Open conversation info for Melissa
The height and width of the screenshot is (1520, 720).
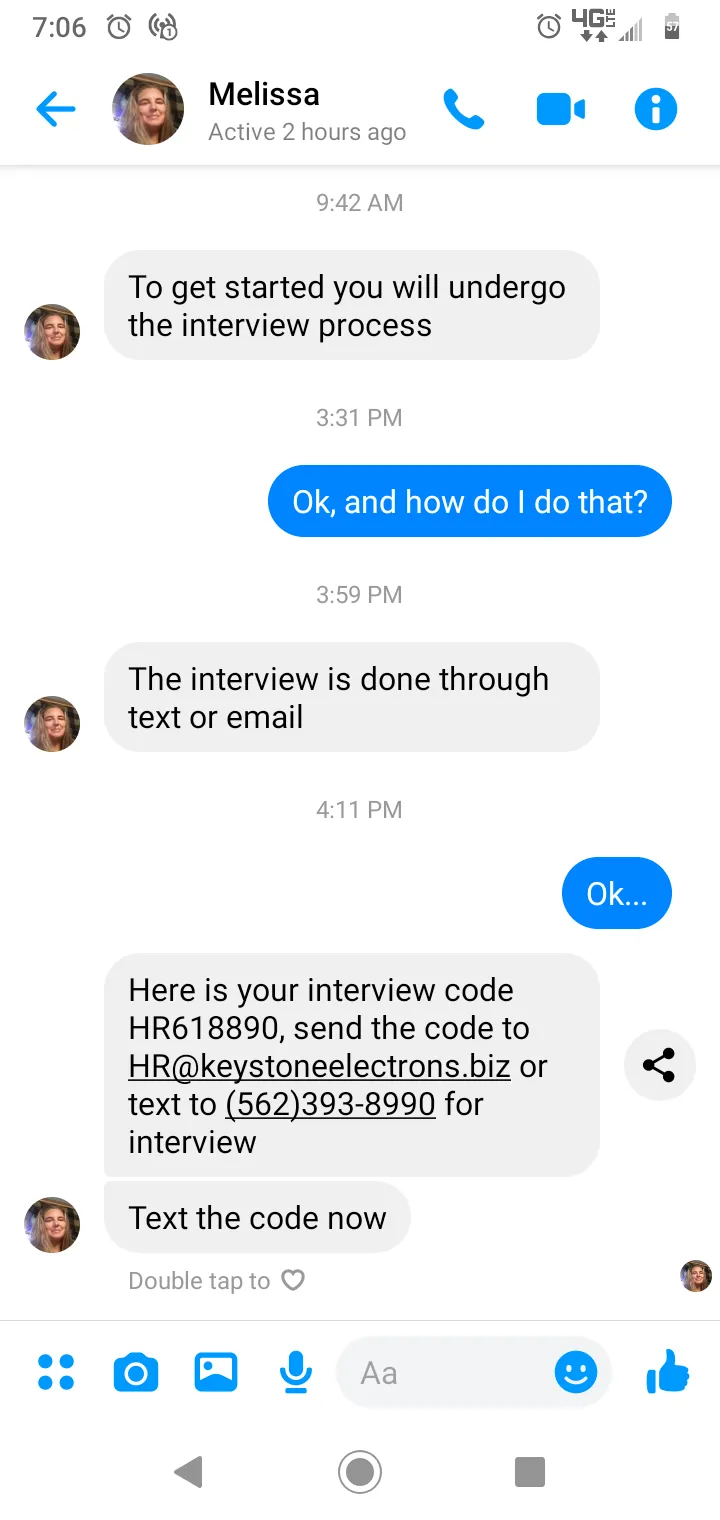(656, 109)
